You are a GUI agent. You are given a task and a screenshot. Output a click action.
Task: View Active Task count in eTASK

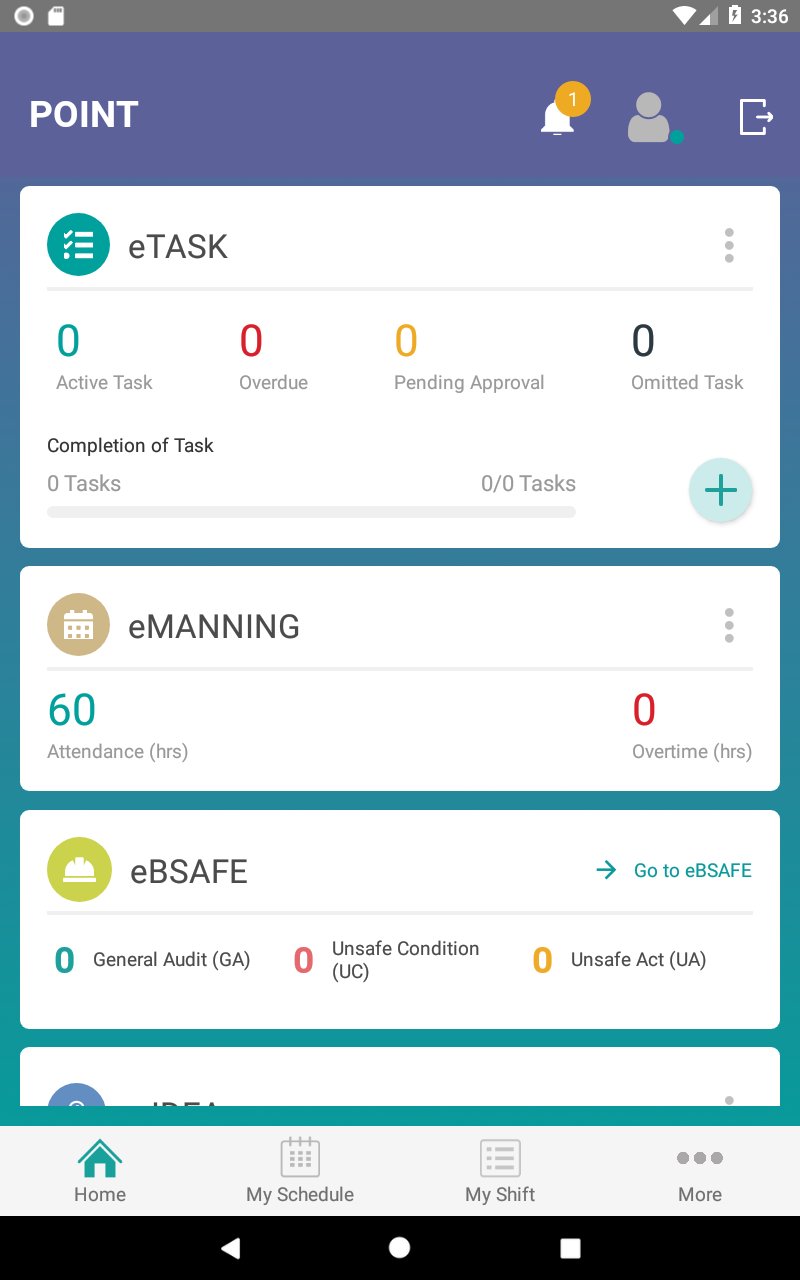[x=104, y=357]
